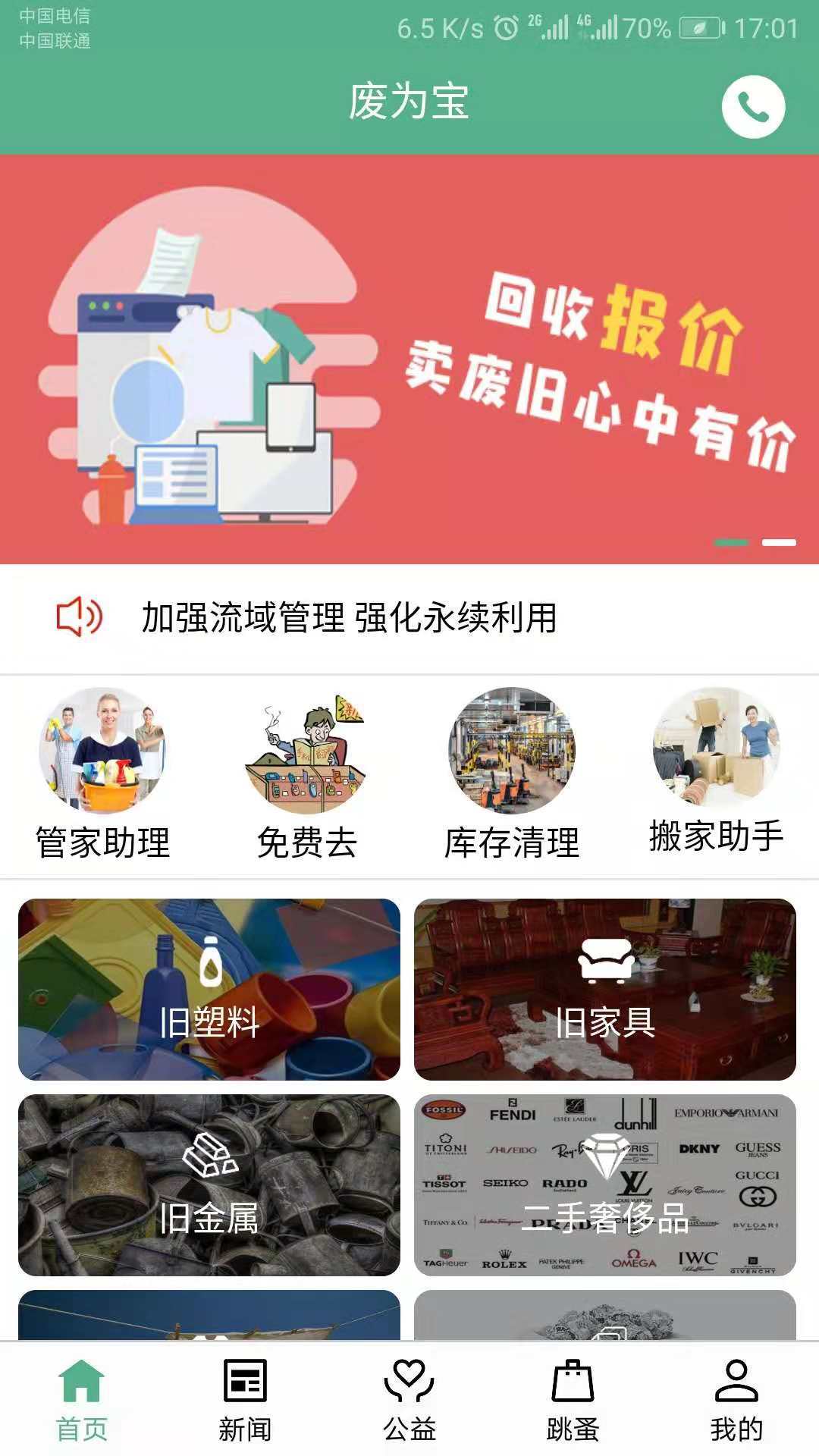The image size is (819, 1456).
Task: Read the 加强流域管理 announcement
Action: (x=350, y=617)
